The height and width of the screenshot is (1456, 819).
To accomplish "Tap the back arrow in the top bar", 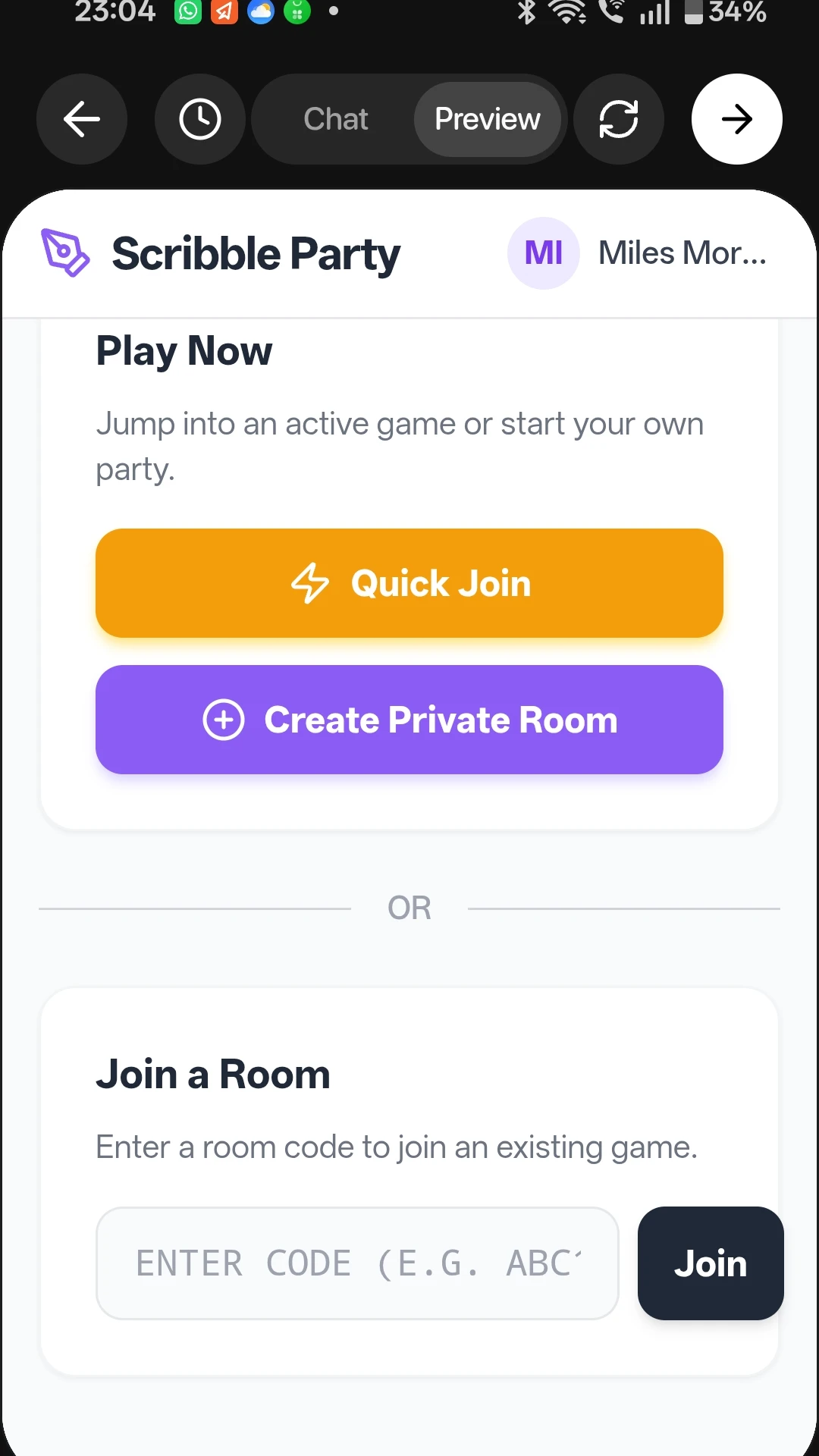I will [x=82, y=119].
